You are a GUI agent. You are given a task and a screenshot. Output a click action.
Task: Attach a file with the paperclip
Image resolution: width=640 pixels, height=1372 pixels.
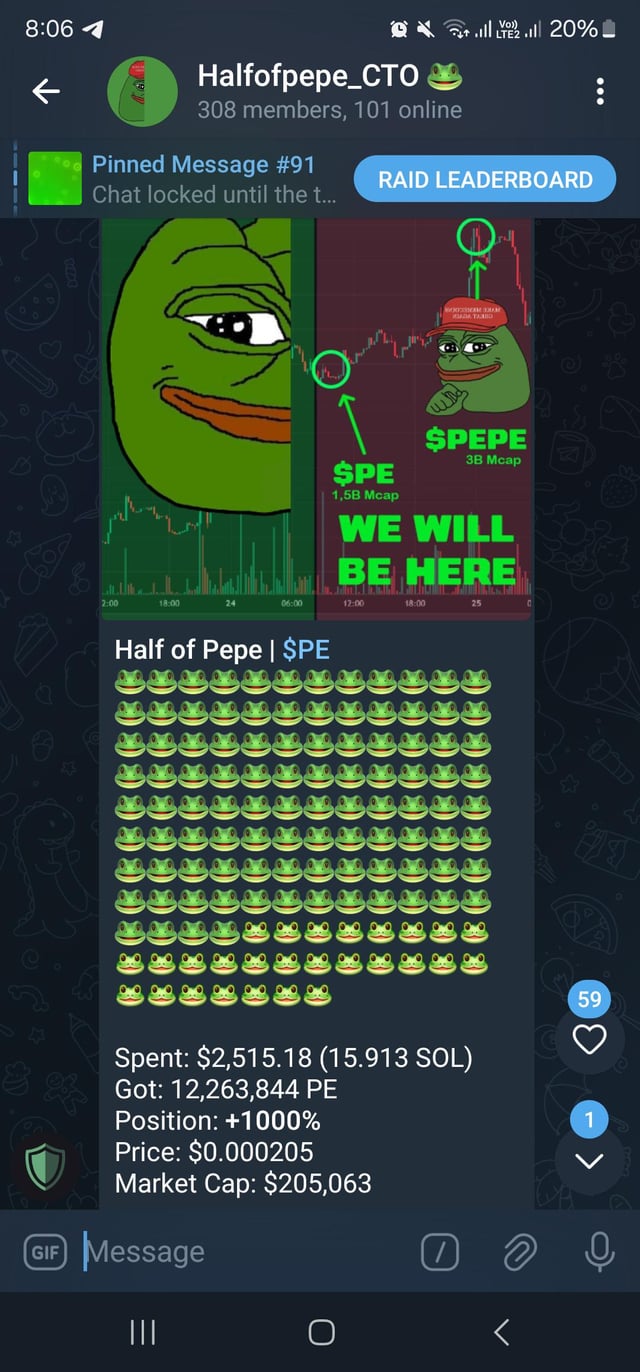tap(520, 1251)
